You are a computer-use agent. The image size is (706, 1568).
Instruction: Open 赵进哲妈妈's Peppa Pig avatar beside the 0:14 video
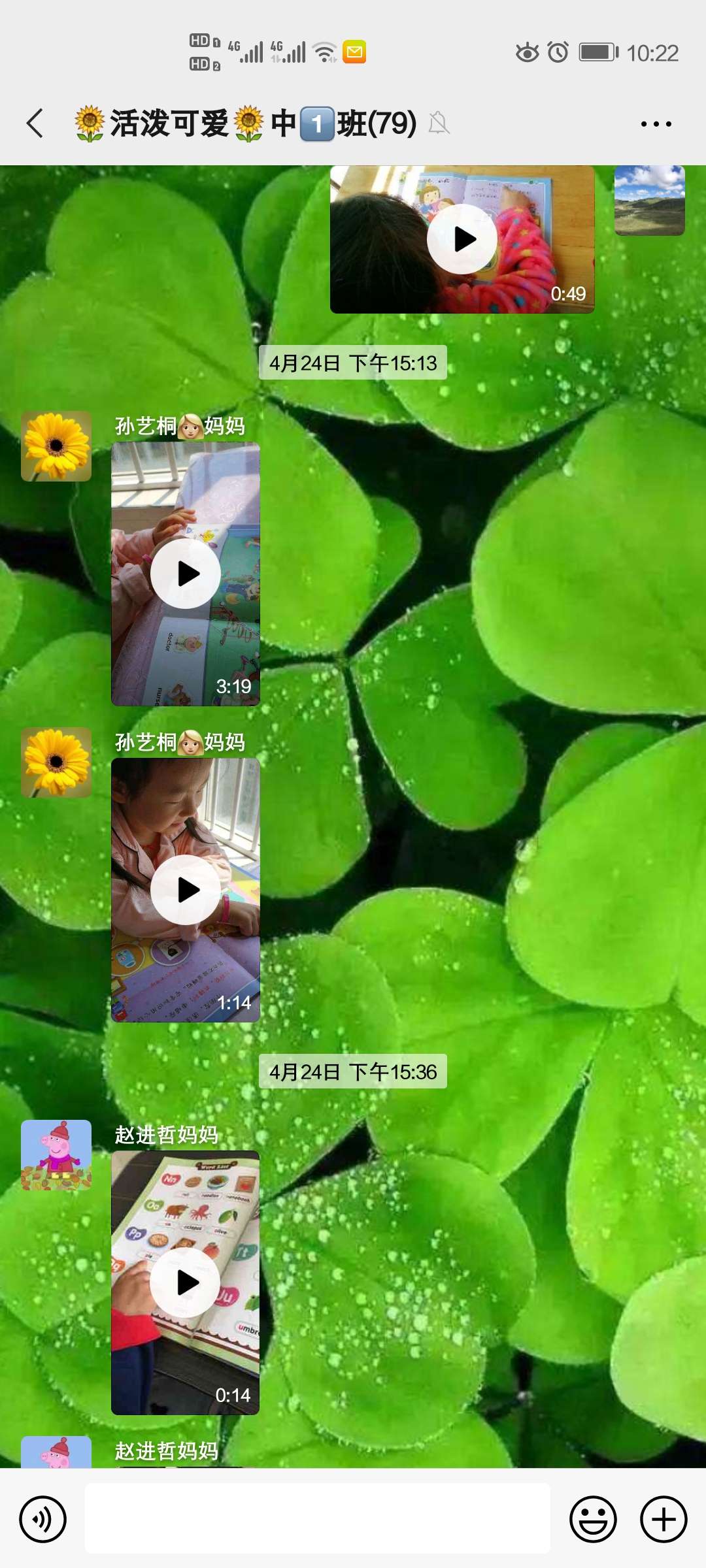pos(56,1154)
